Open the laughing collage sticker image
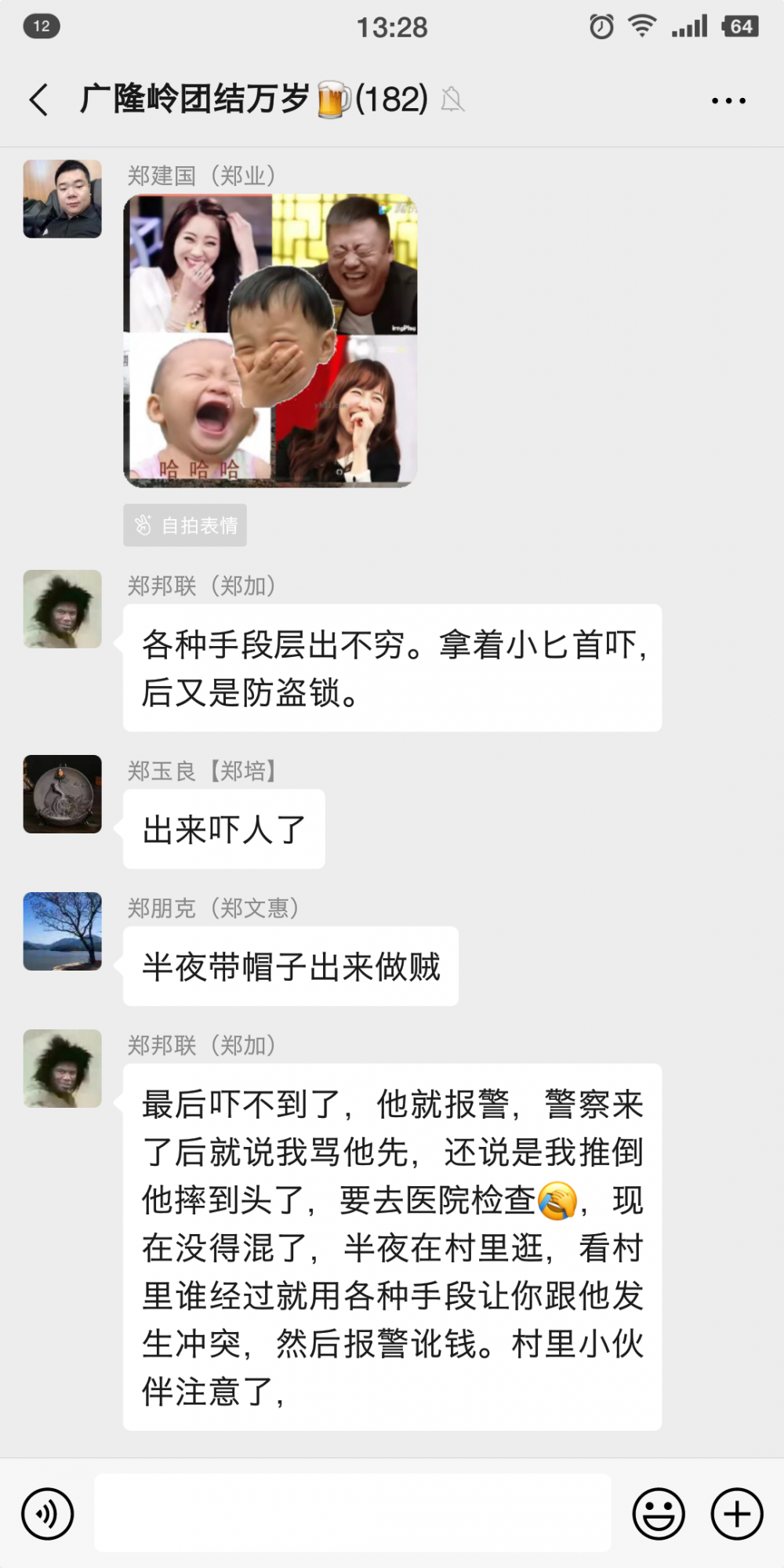Screen dimensions: 784x1568 pos(270,340)
